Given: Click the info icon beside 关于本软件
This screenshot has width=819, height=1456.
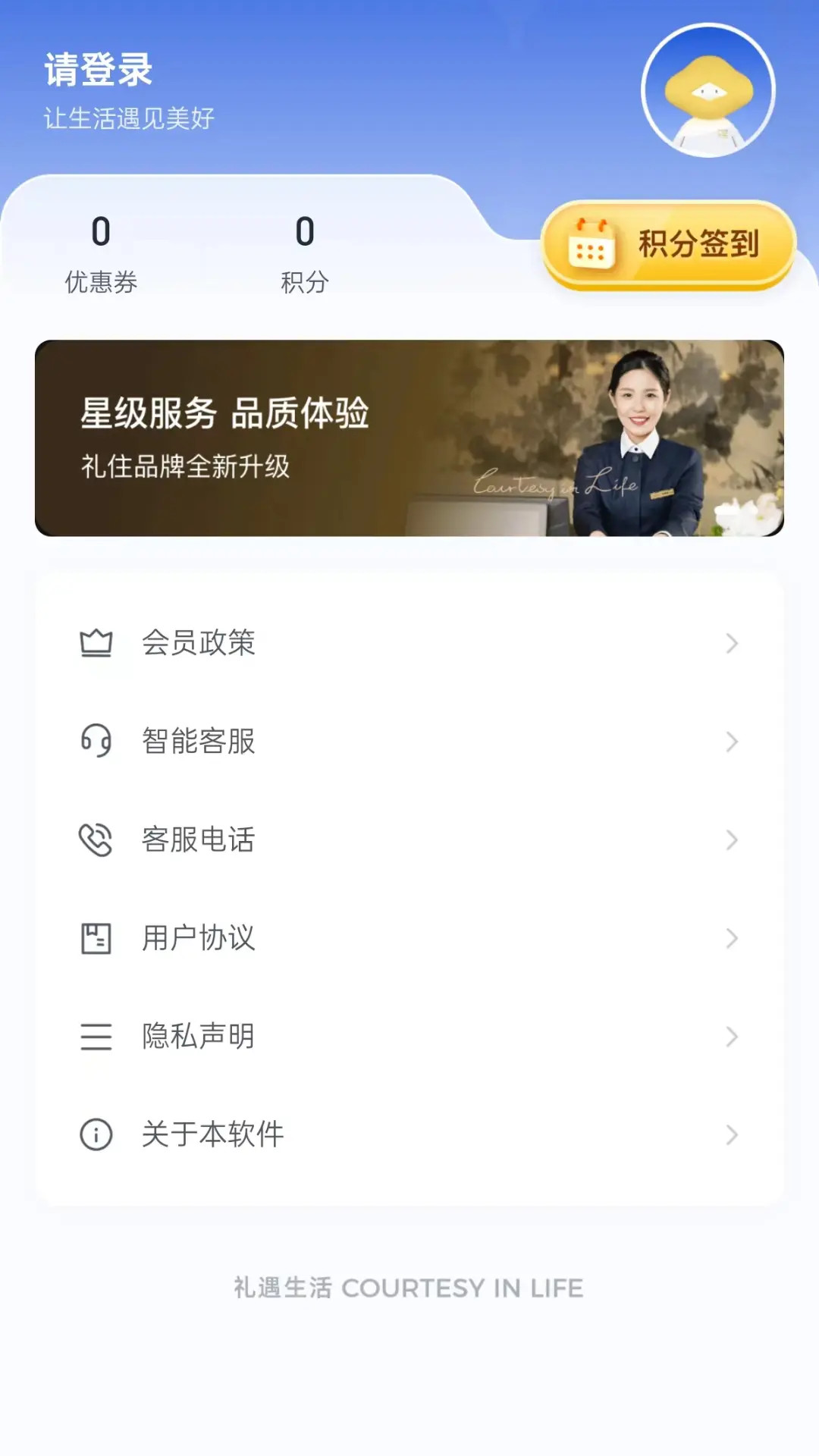Looking at the screenshot, I should 94,1134.
